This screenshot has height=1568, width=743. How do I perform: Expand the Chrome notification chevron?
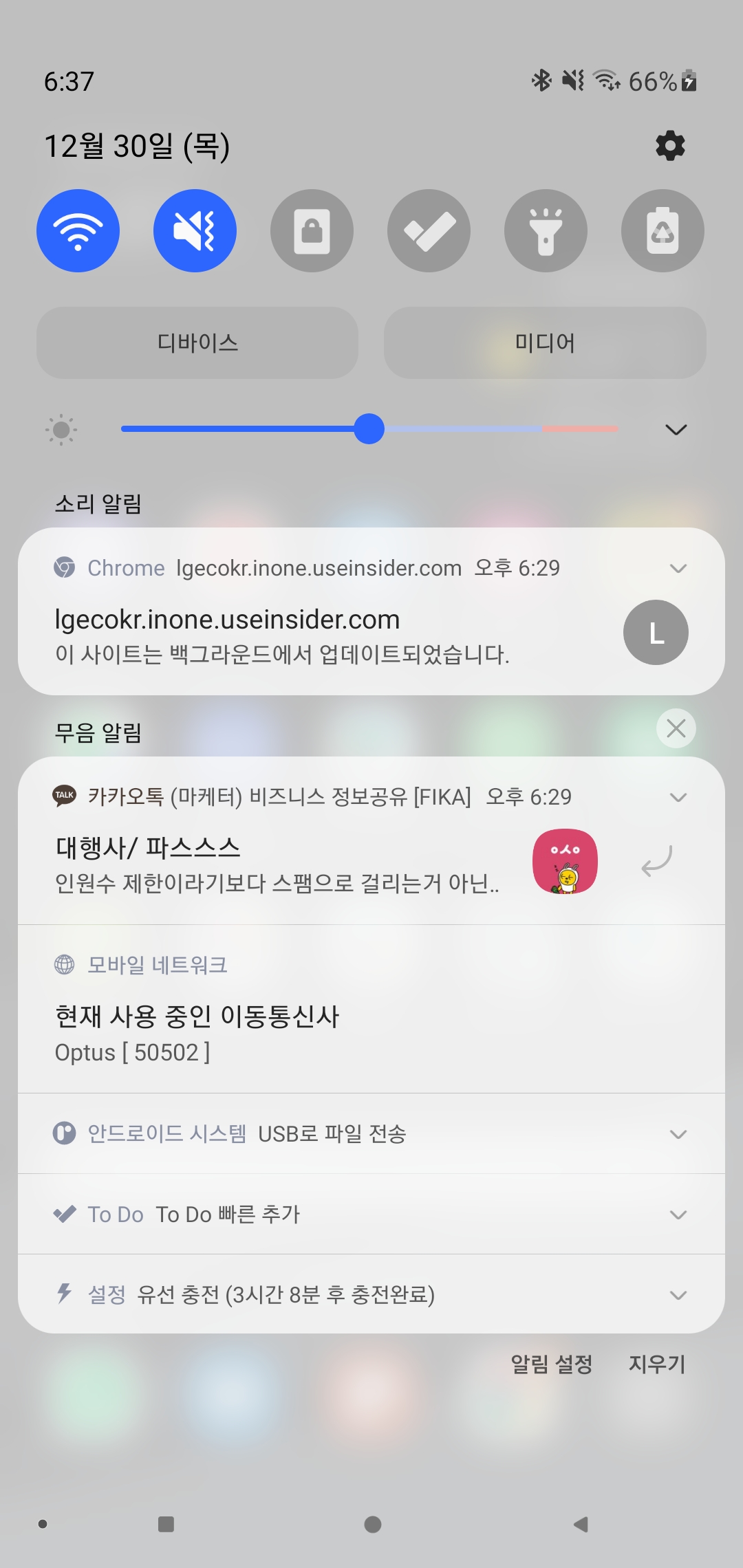tap(678, 569)
